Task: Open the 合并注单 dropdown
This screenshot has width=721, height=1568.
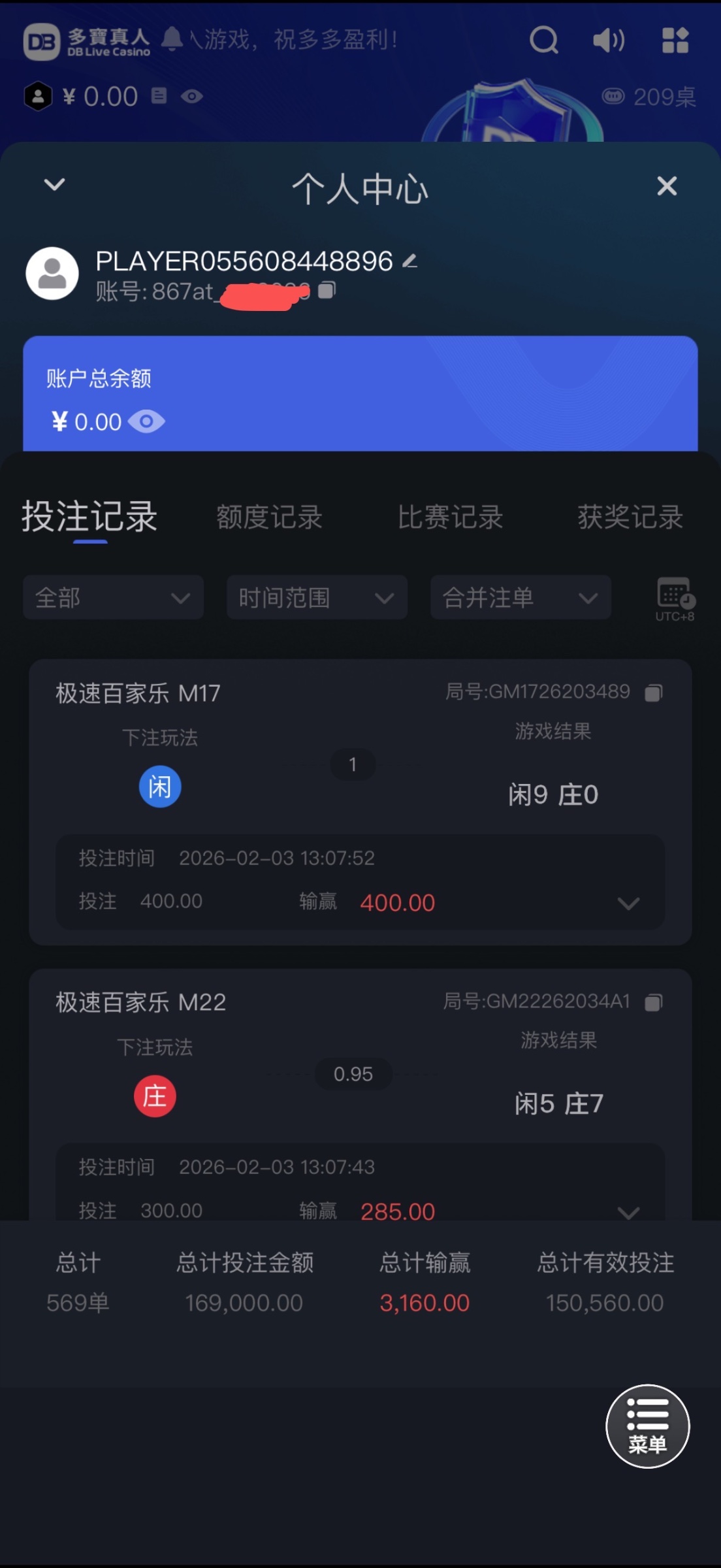Action: (521, 597)
